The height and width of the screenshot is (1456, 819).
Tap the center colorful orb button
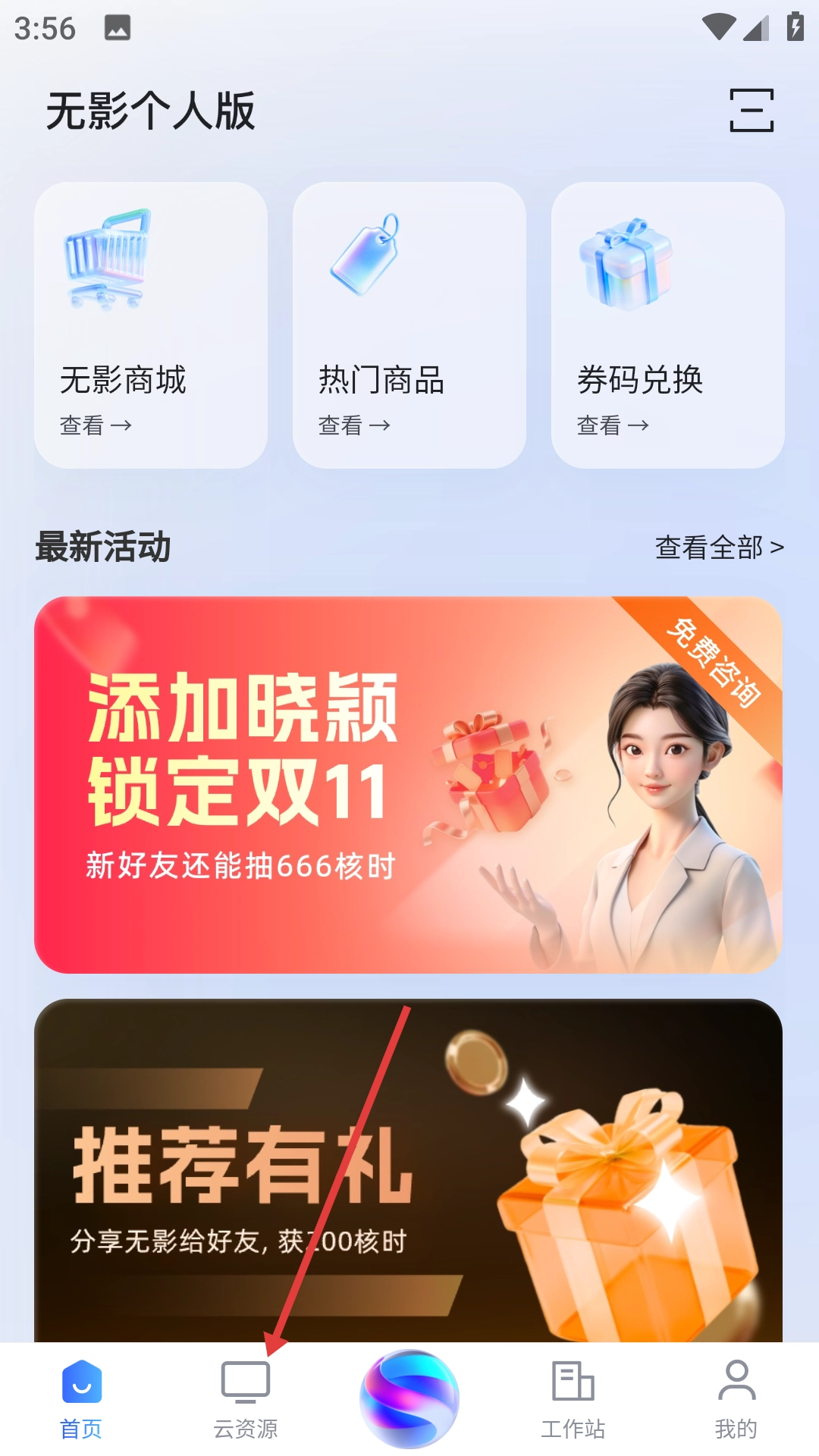click(409, 1398)
